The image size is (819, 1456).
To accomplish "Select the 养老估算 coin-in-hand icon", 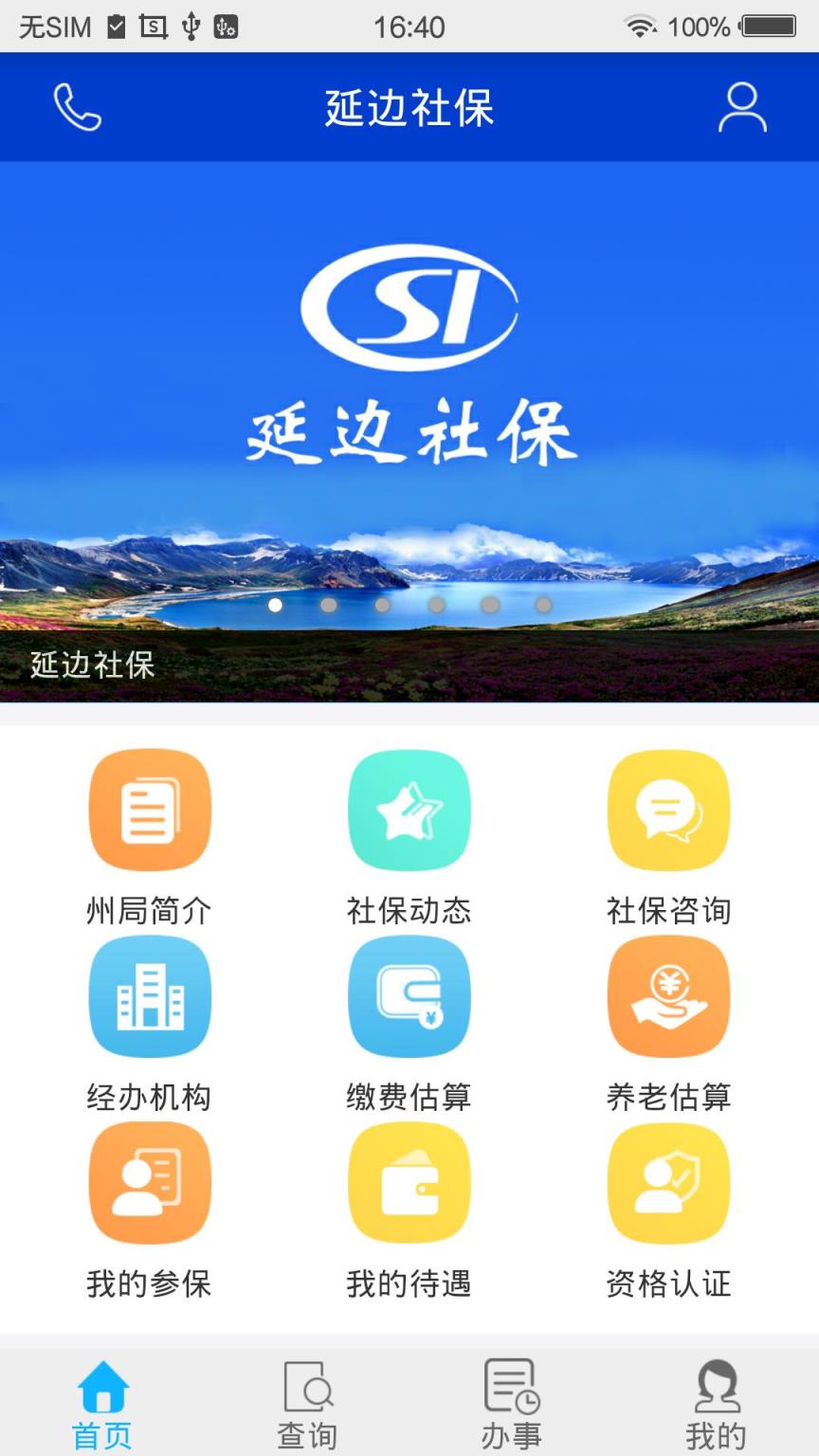I will pyautogui.click(x=668, y=995).
